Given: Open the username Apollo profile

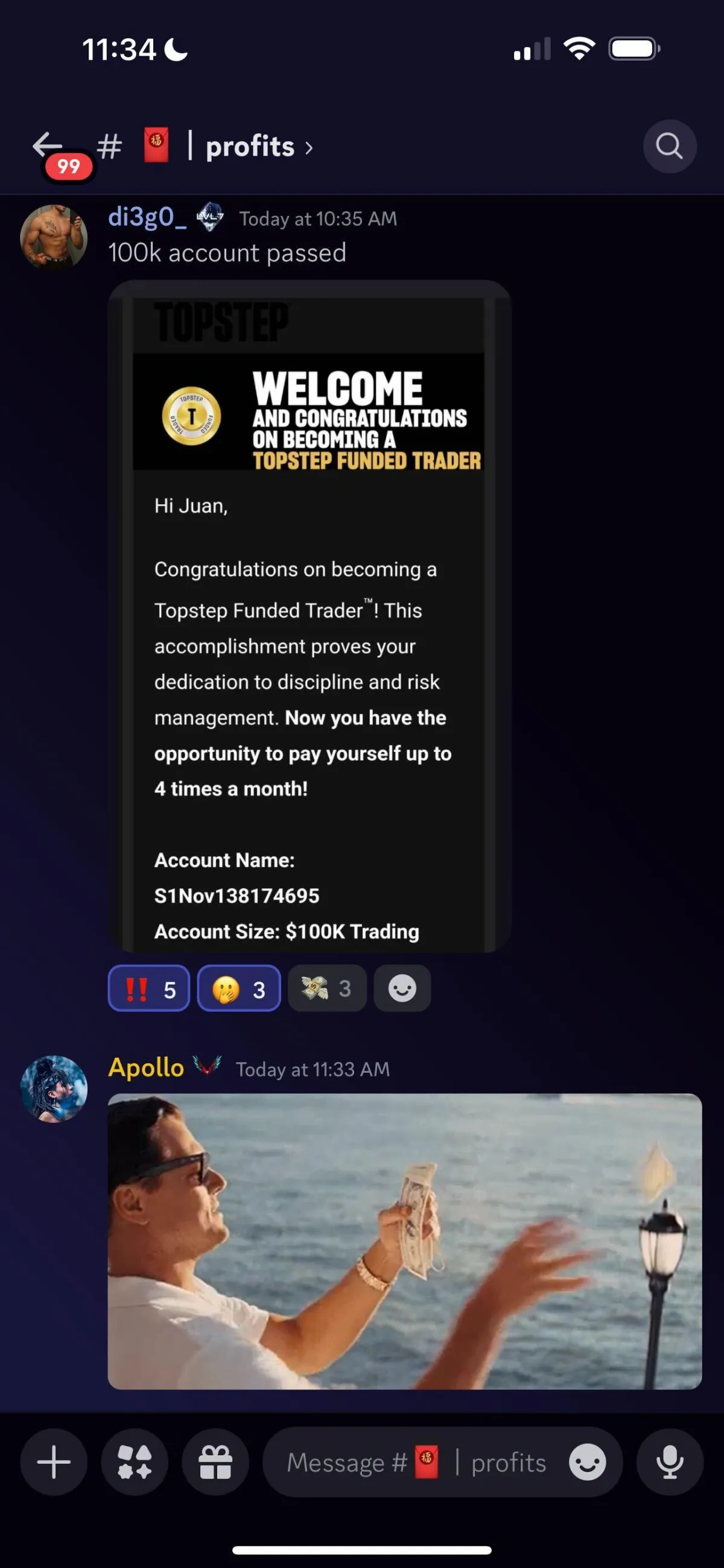Looking at the screenshot, I should coord(146,1067).
